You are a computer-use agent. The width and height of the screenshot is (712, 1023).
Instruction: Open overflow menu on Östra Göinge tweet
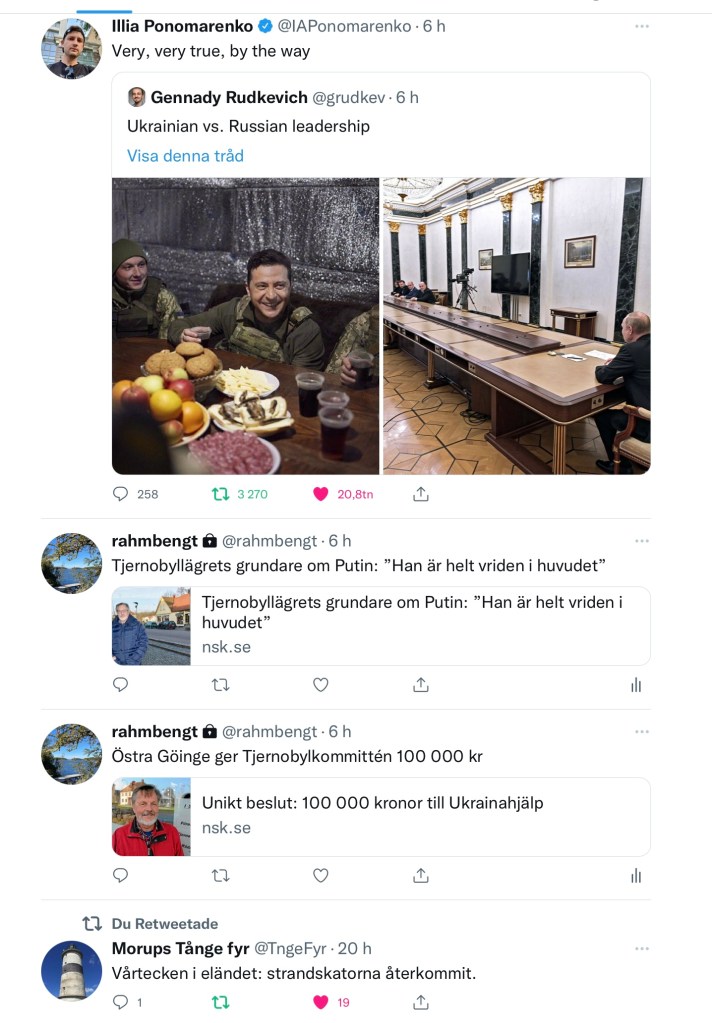pos(642,732)
